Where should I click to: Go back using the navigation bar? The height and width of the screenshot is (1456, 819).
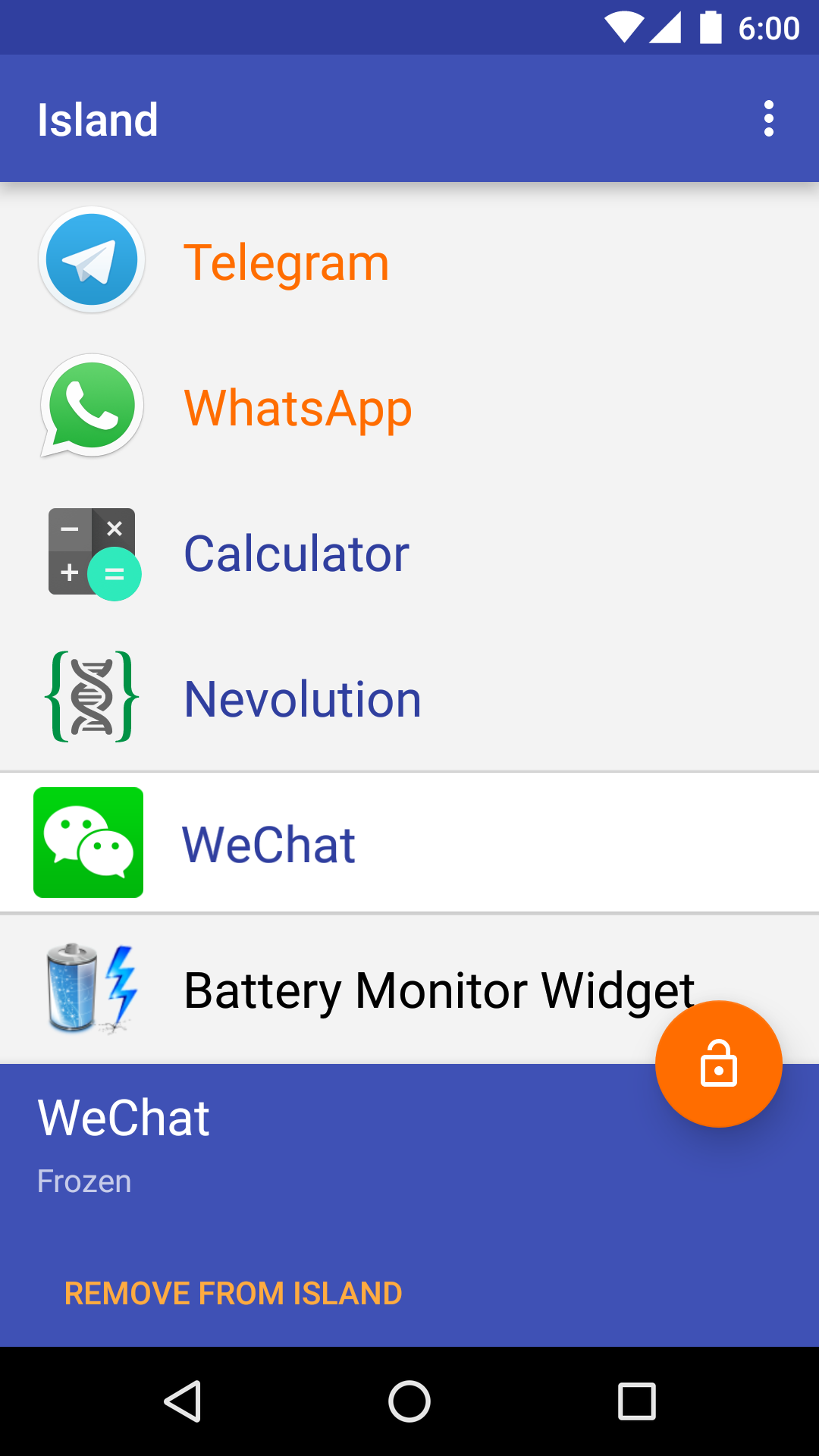(x=183, y=1401)
